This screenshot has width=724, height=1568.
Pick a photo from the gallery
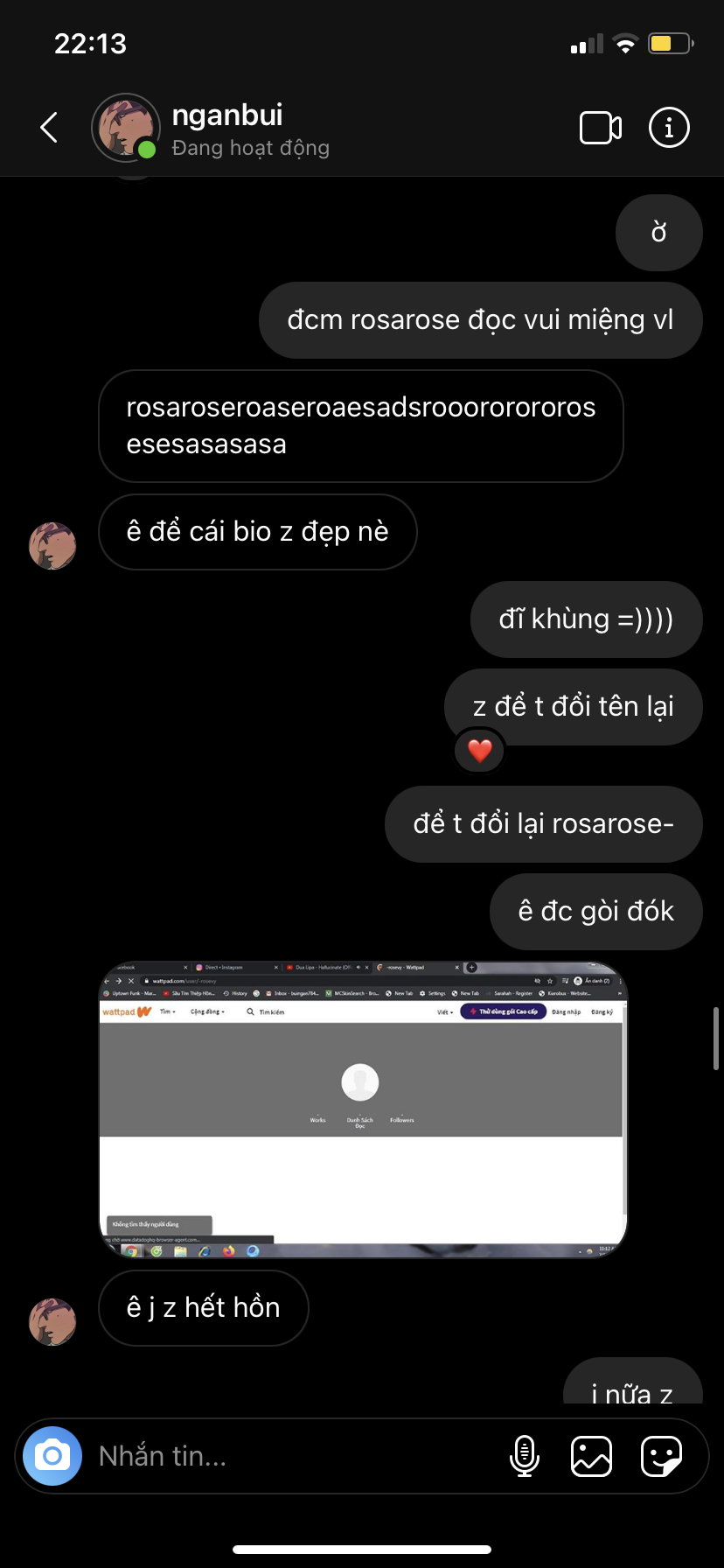pos(592,1456)
